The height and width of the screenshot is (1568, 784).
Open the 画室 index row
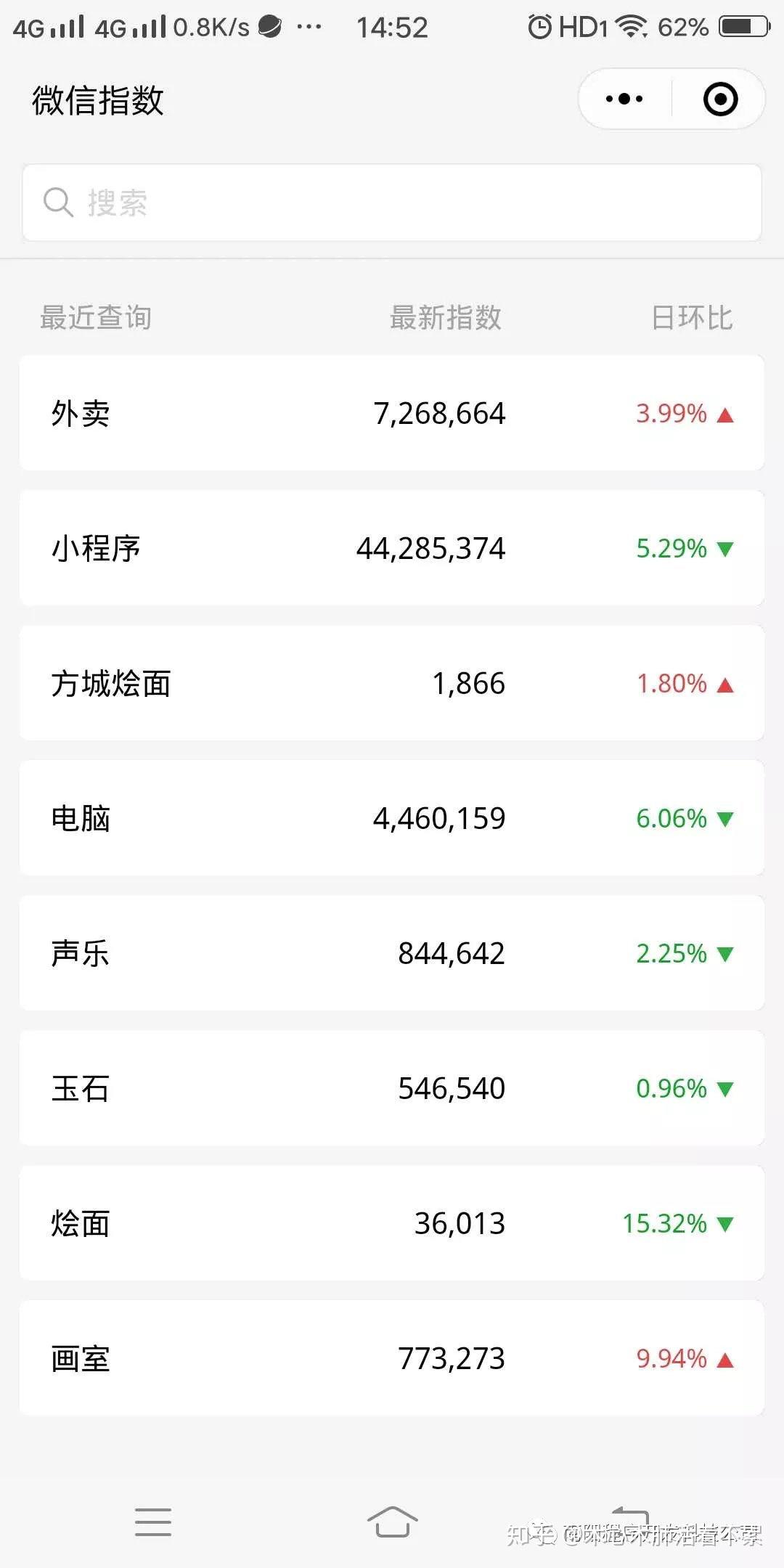click(392, 1358)
